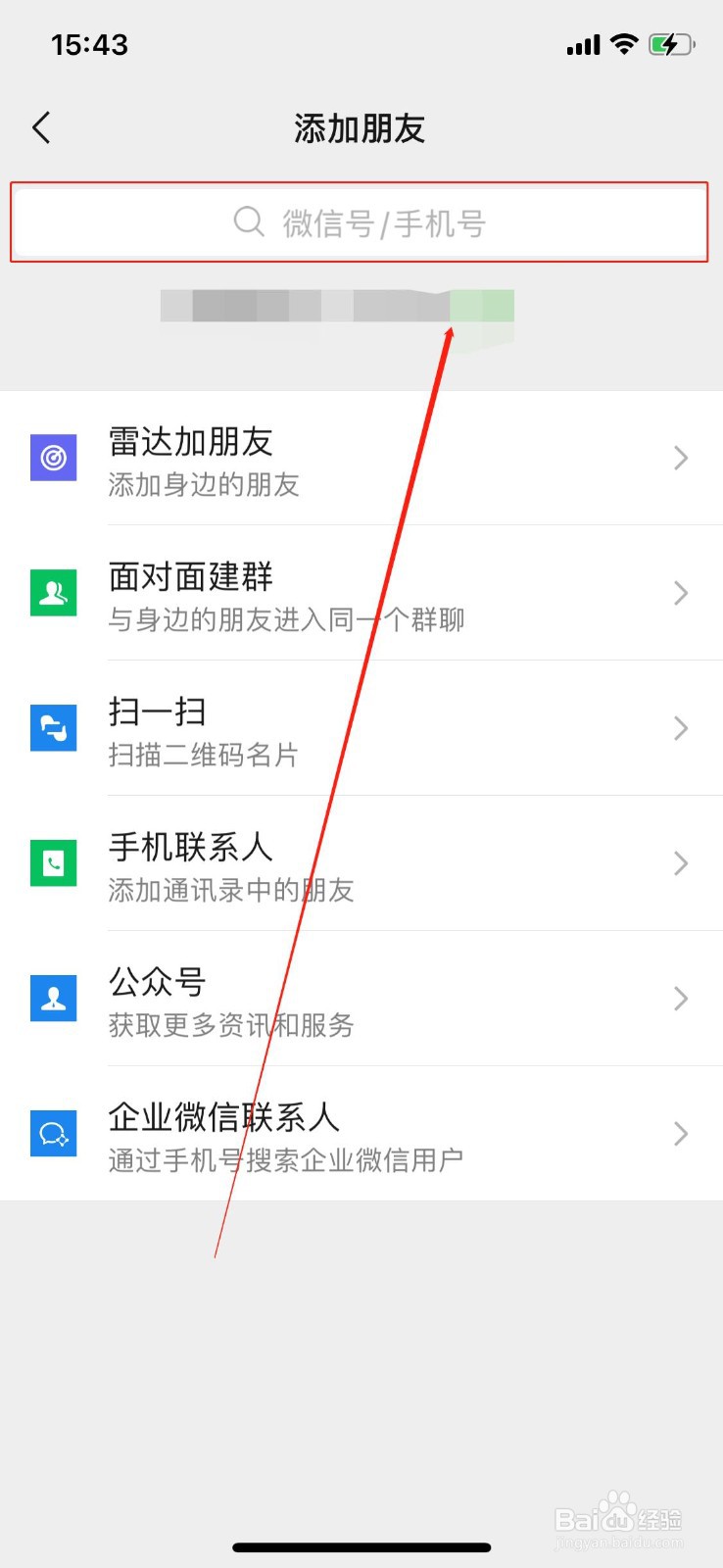Open the 扫一扫 QR scan icon

tap(53, 728)
